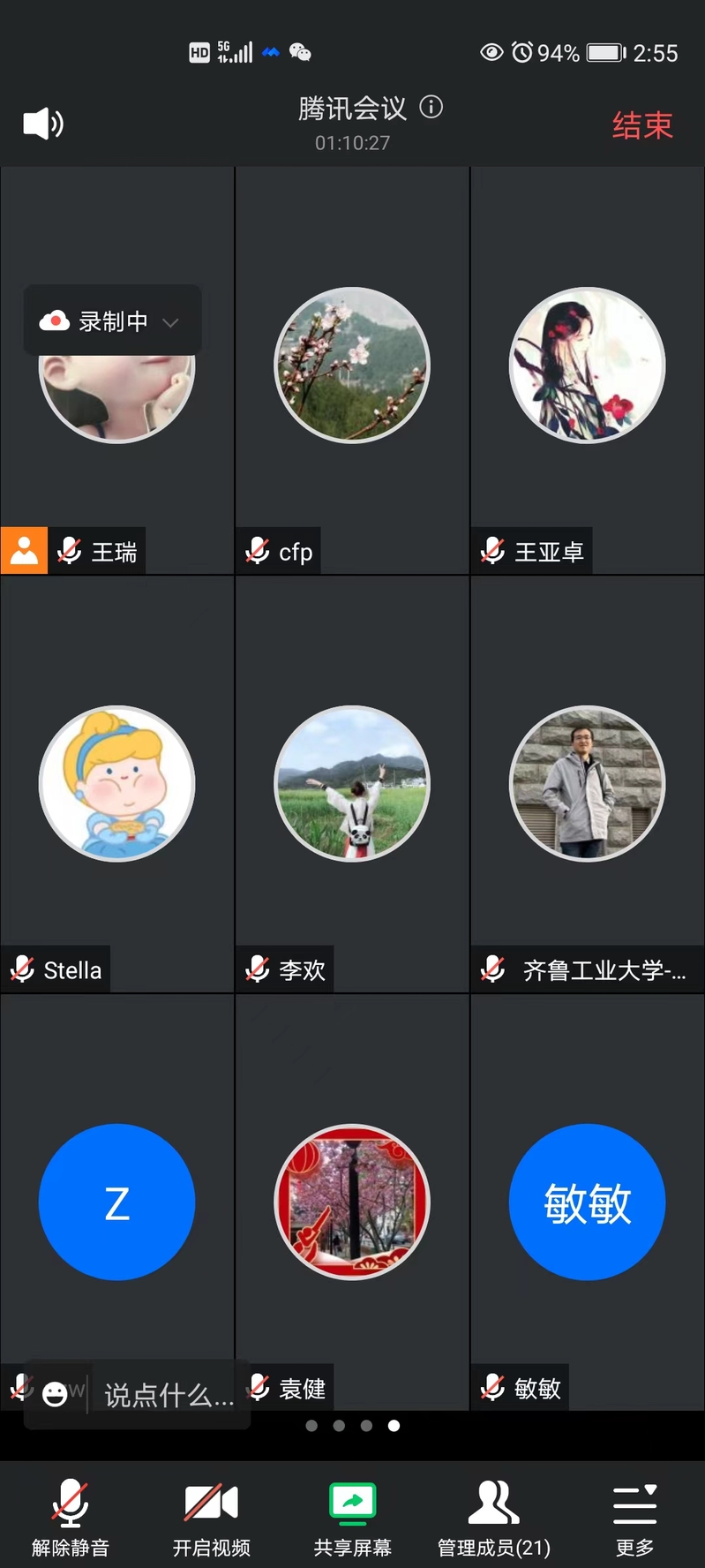Image resolution: width=705 pixels, height=1568 pixels.
Task: Type a message in 说点什么 field
Action: click(168, 1395)
